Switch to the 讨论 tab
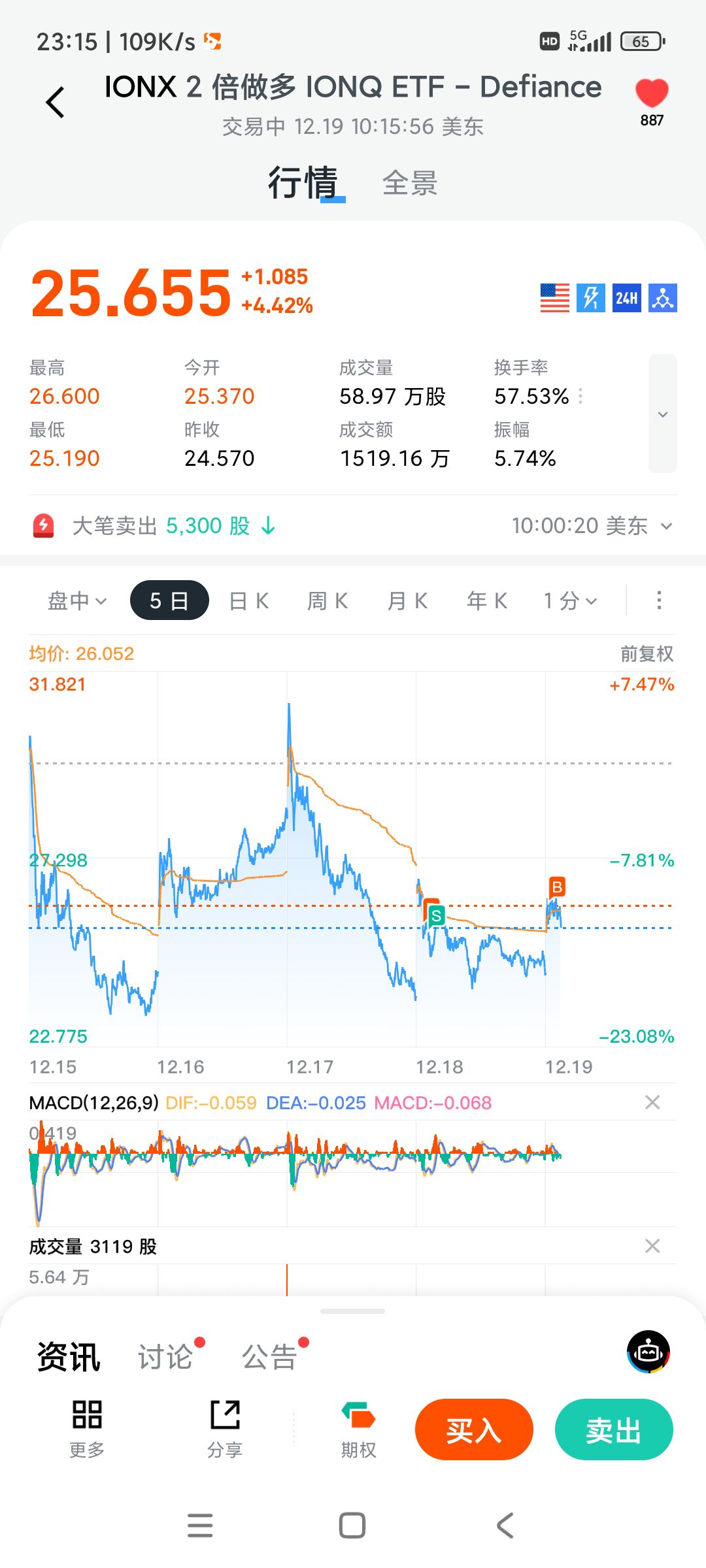The image size is (706, 1568). coord(165,1357)
